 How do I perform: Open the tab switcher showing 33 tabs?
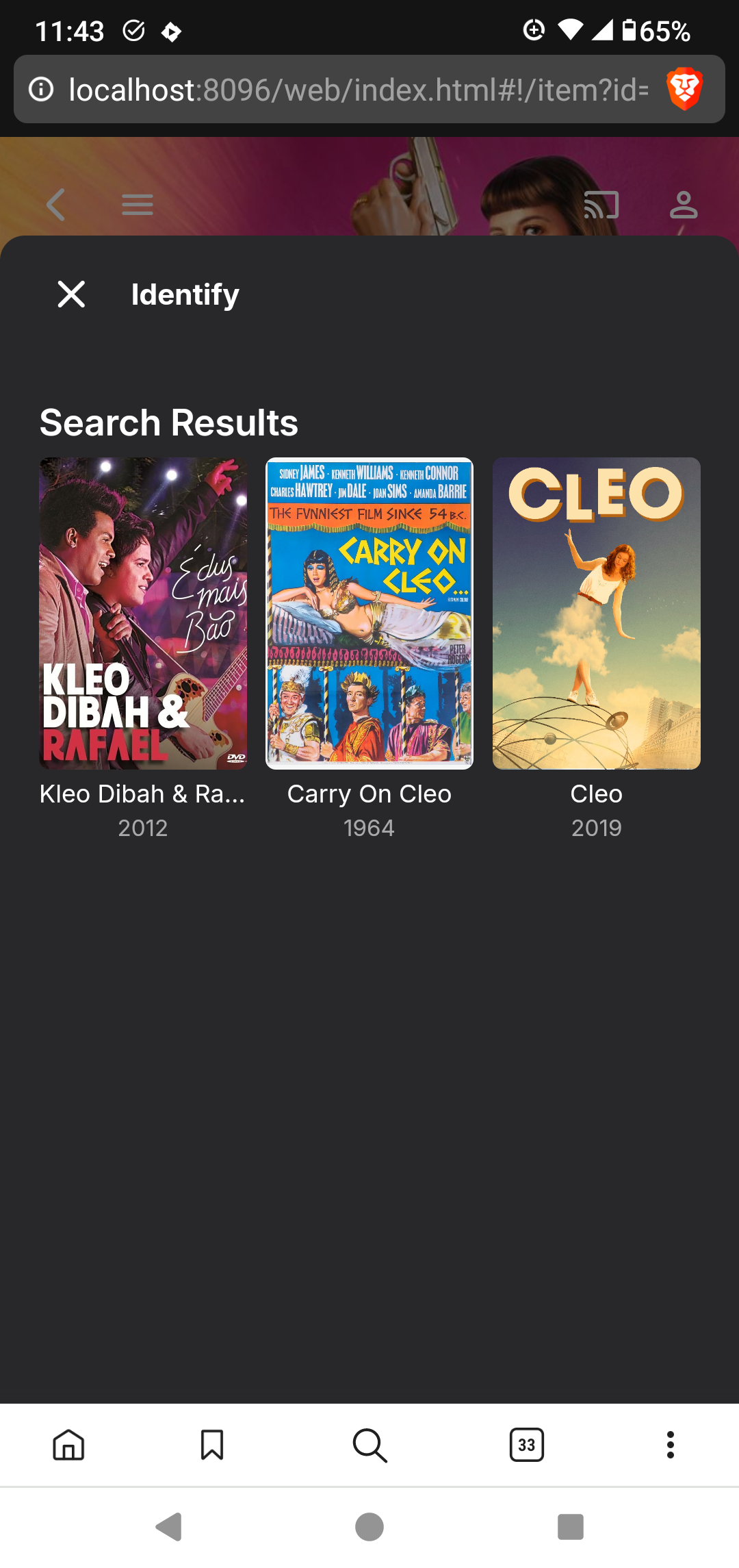(527, 1445)
